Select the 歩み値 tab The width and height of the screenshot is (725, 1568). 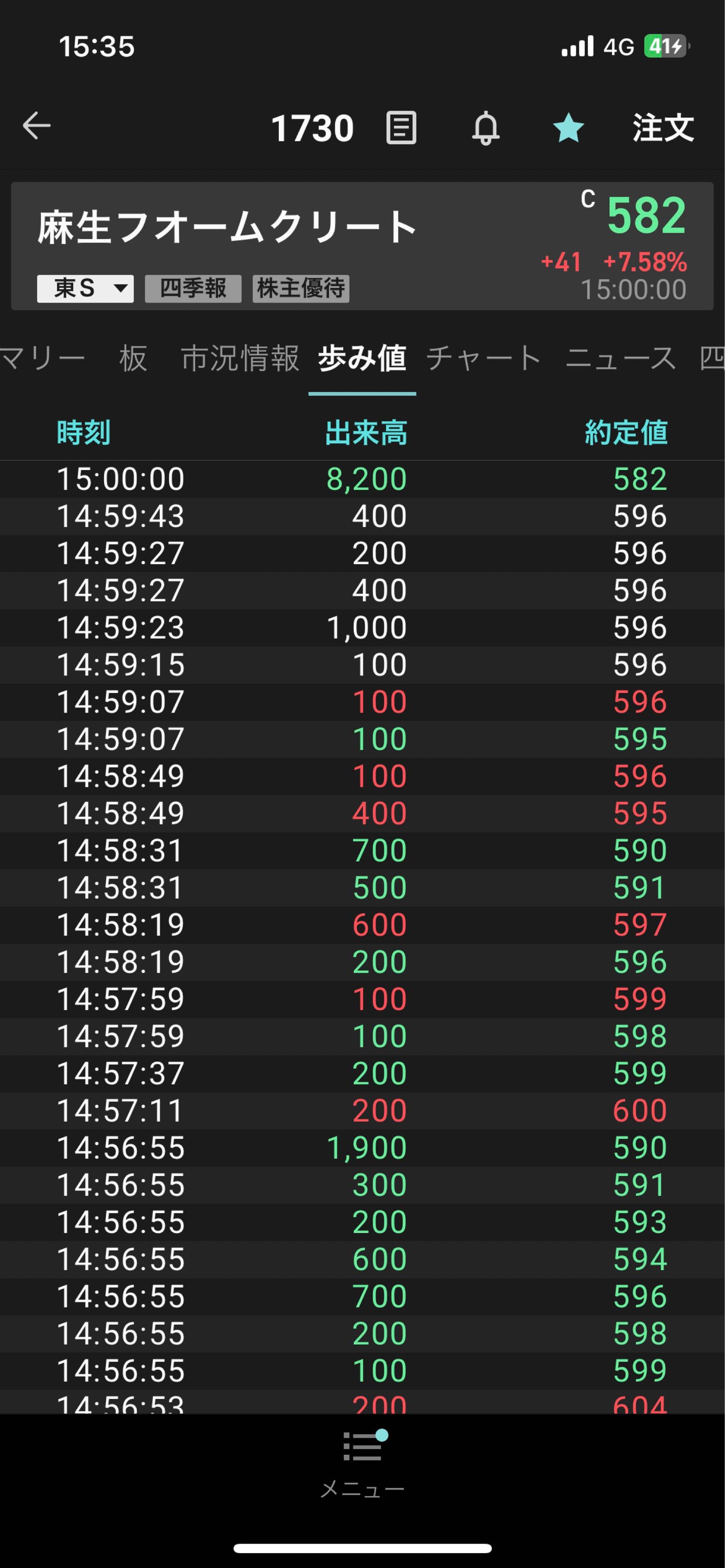[362, 358]
